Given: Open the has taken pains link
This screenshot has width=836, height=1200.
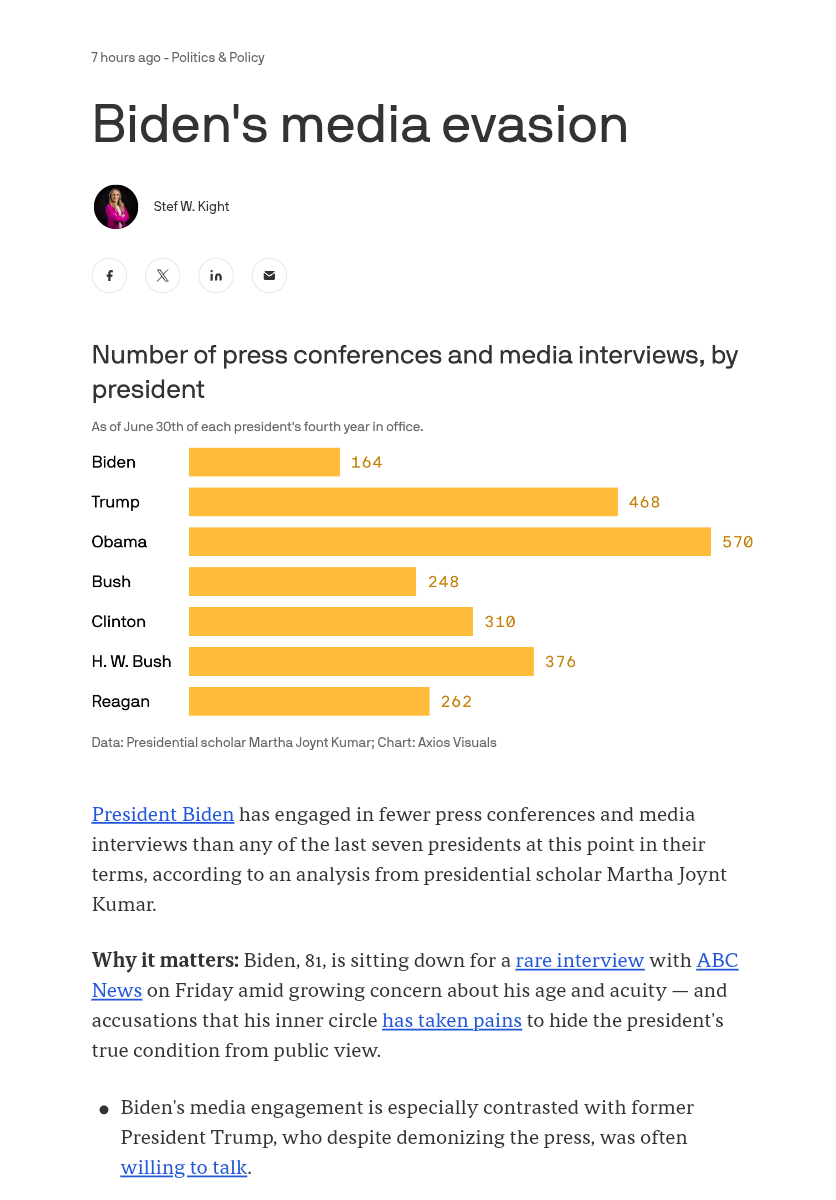Looking at the screenshot, I should pyautogui.click(x=452, y=1020).
